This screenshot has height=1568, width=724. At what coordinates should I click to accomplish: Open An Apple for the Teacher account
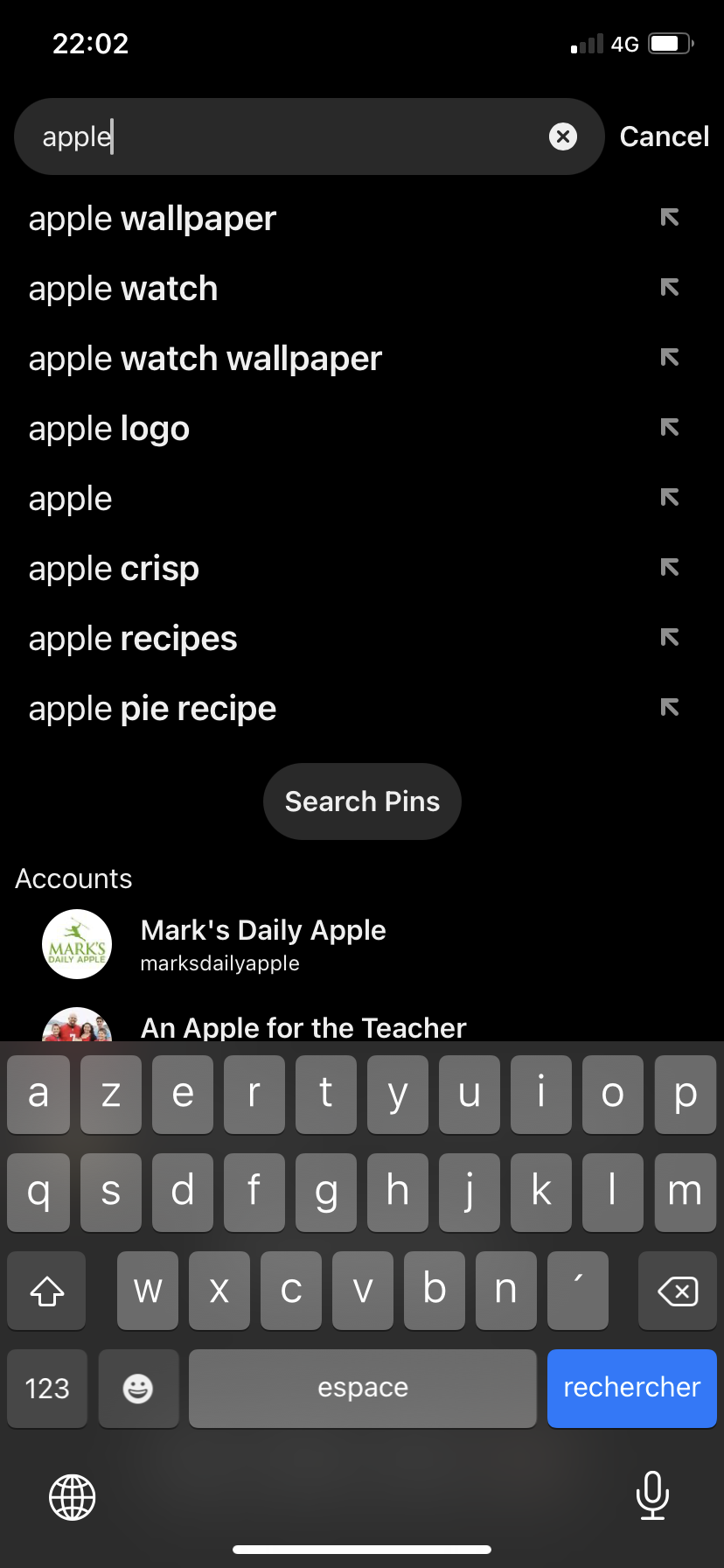tap(303, 1027)
